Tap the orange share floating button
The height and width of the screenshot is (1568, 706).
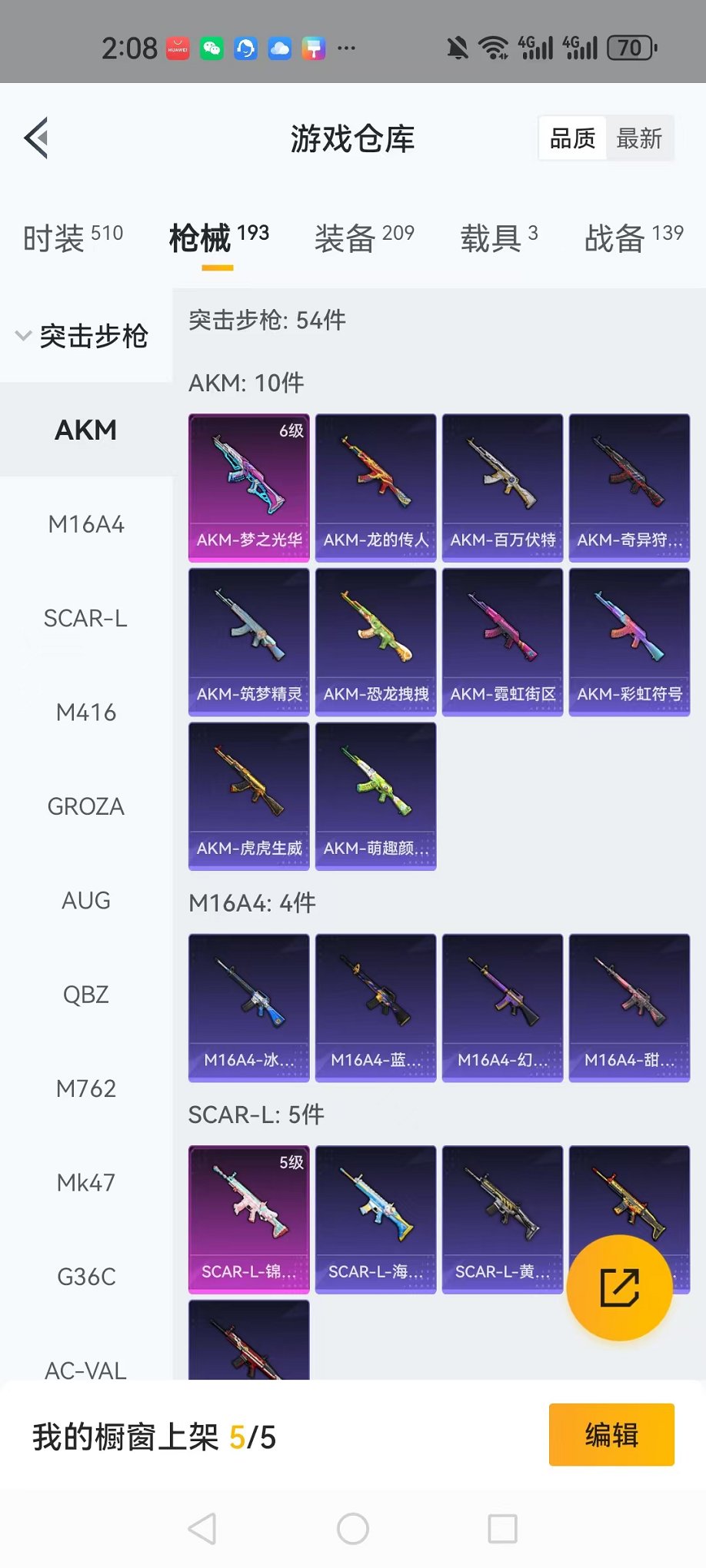(619, 1287)
